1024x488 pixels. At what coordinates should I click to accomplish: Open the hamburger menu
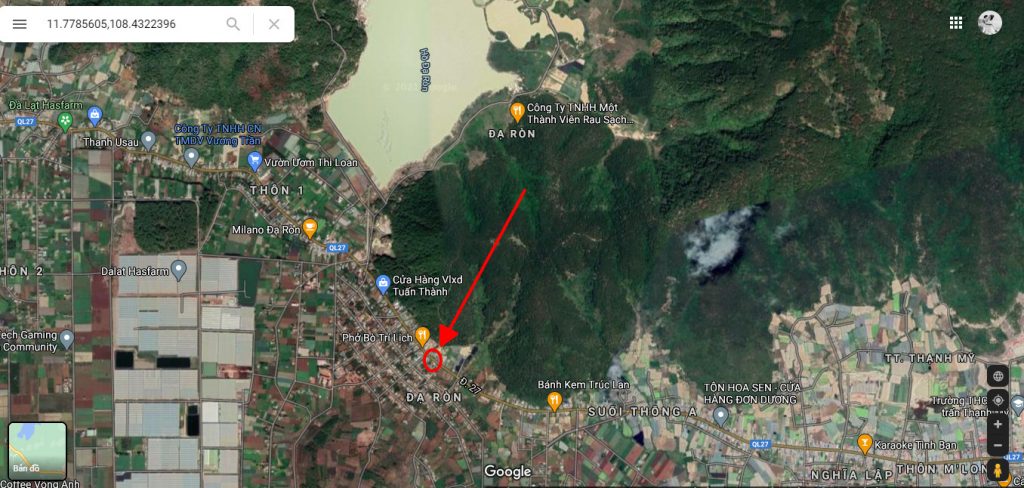coord(20,24)
